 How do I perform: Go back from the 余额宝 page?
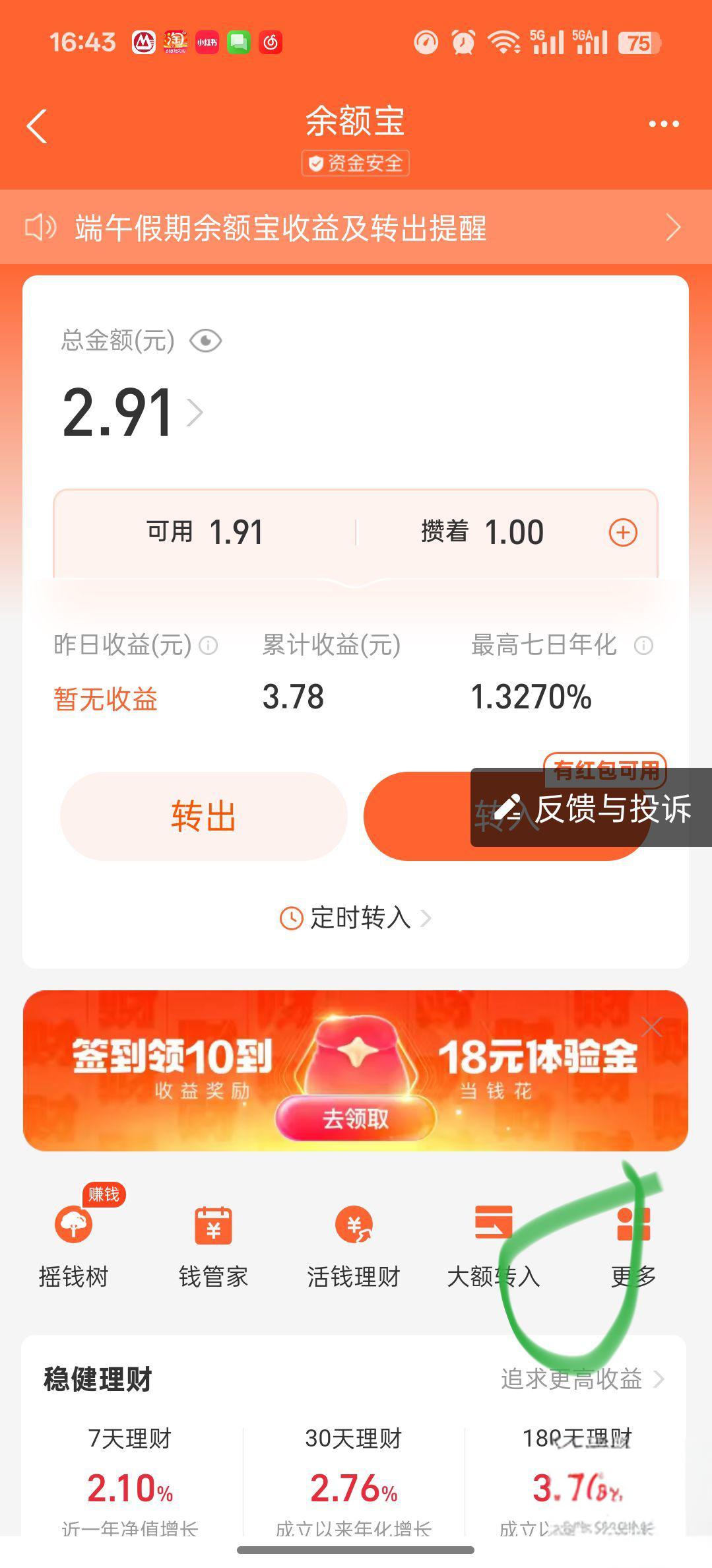coord(37,125)
